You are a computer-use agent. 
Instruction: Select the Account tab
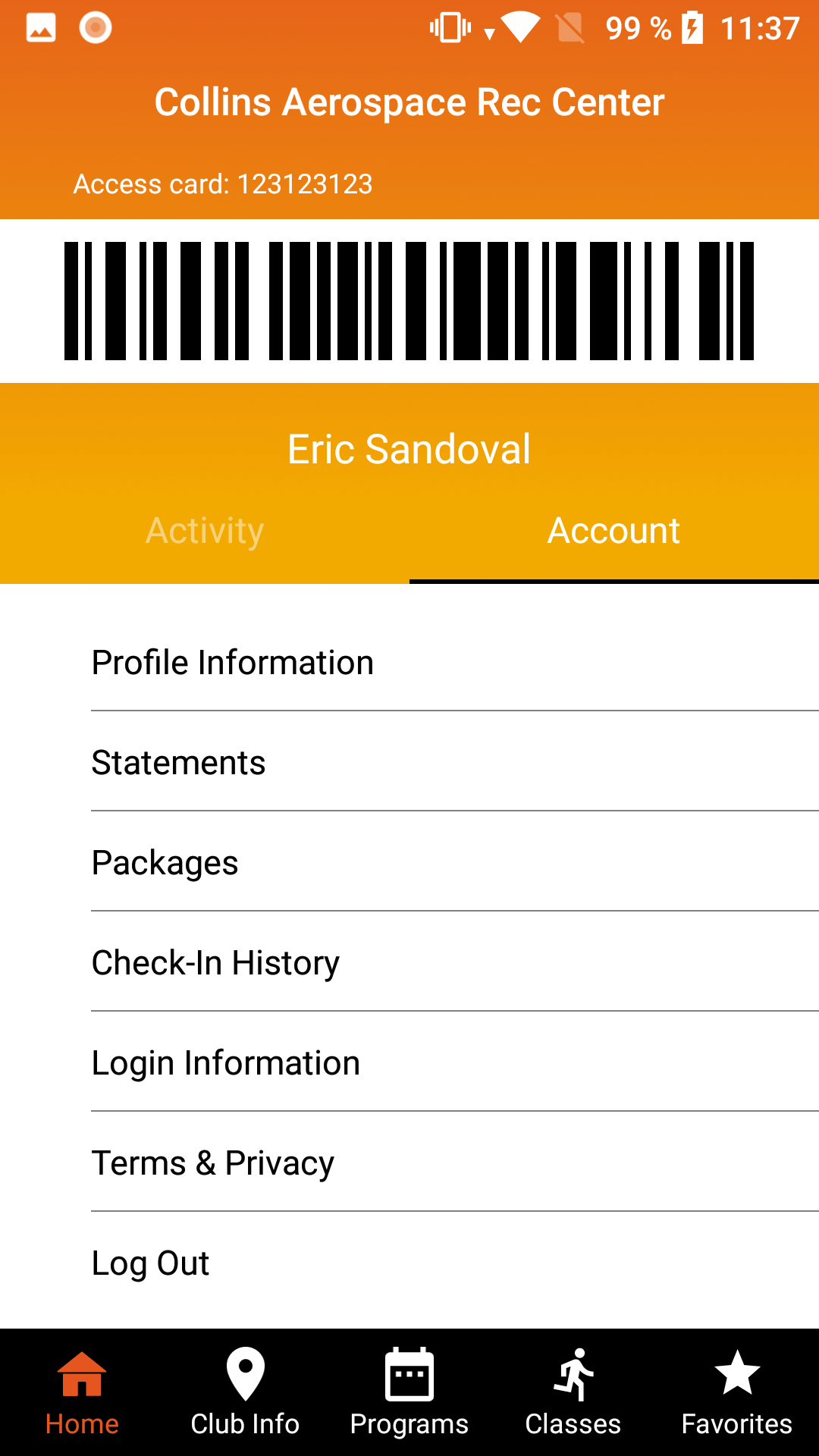point(614,531)
